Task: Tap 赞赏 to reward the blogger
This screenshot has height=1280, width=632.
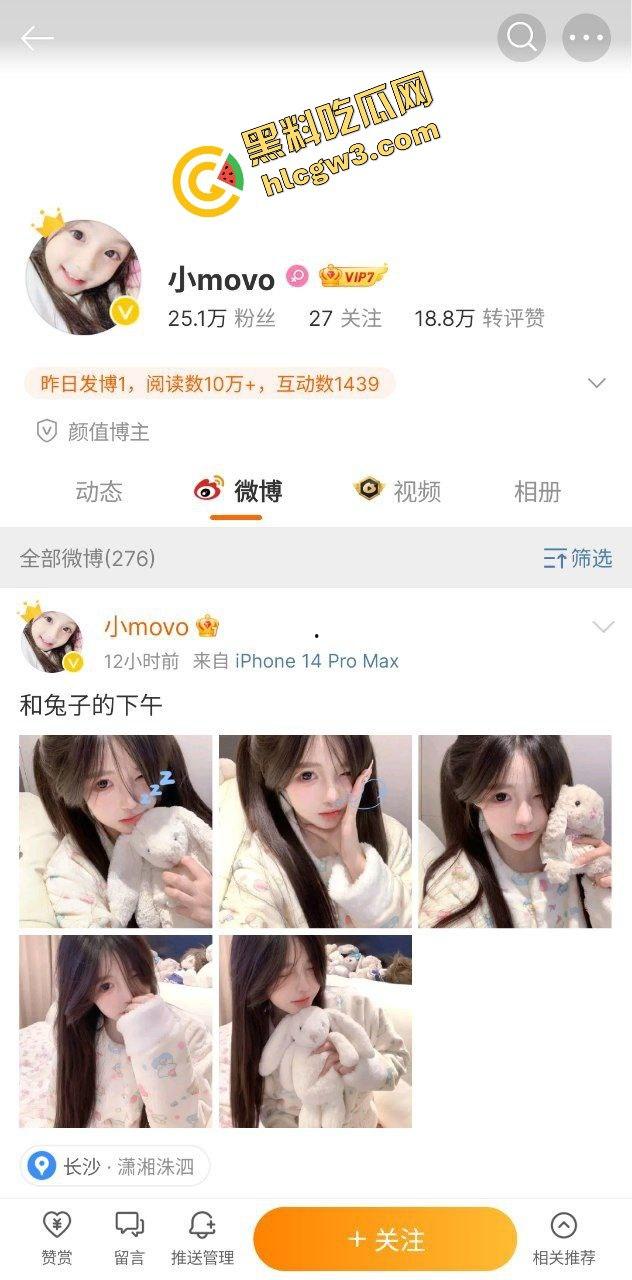Action: coord(56,1238)
